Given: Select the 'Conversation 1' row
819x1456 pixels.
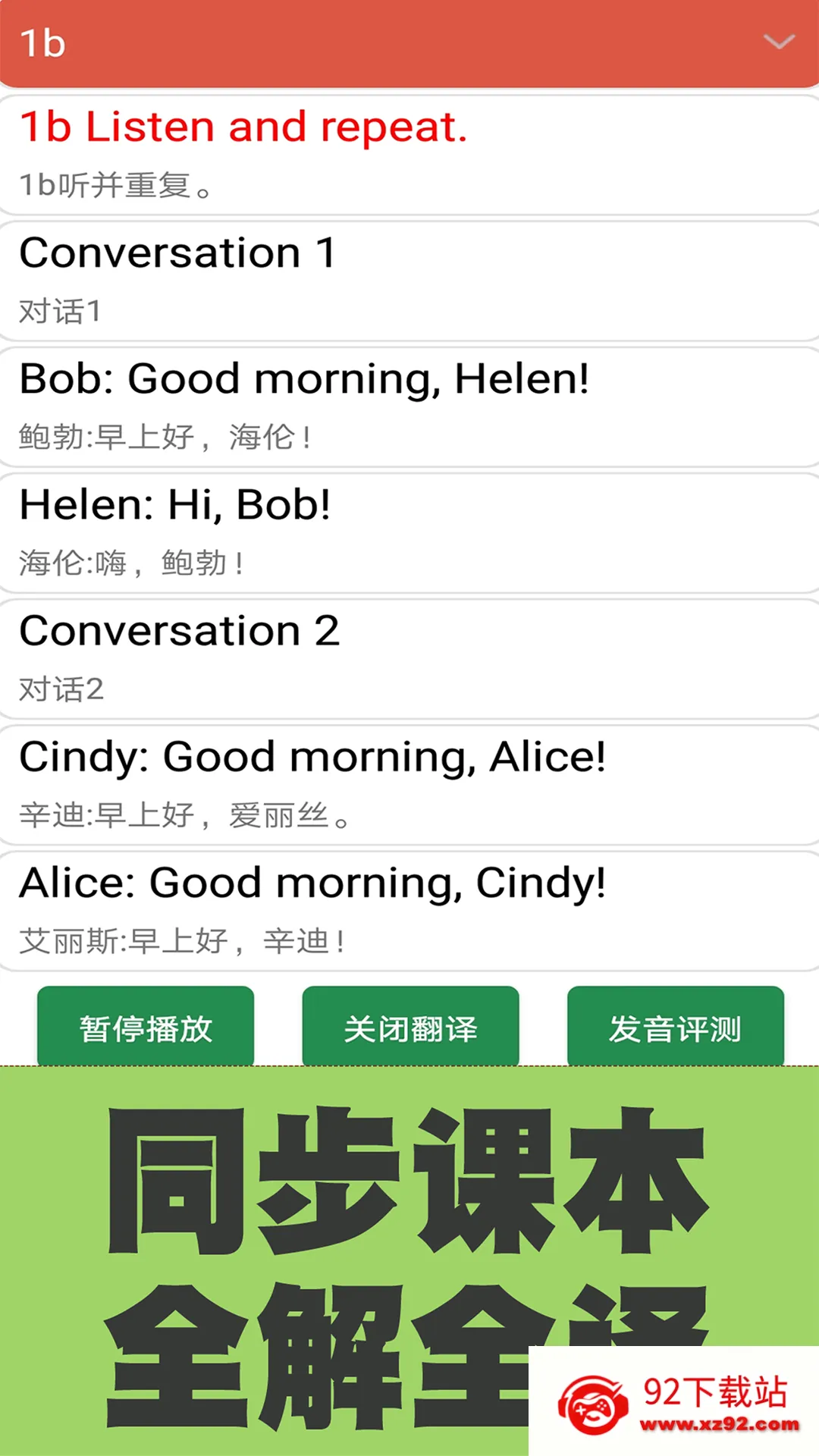Looking at the screenshot, I should click(x=409, y=282).
